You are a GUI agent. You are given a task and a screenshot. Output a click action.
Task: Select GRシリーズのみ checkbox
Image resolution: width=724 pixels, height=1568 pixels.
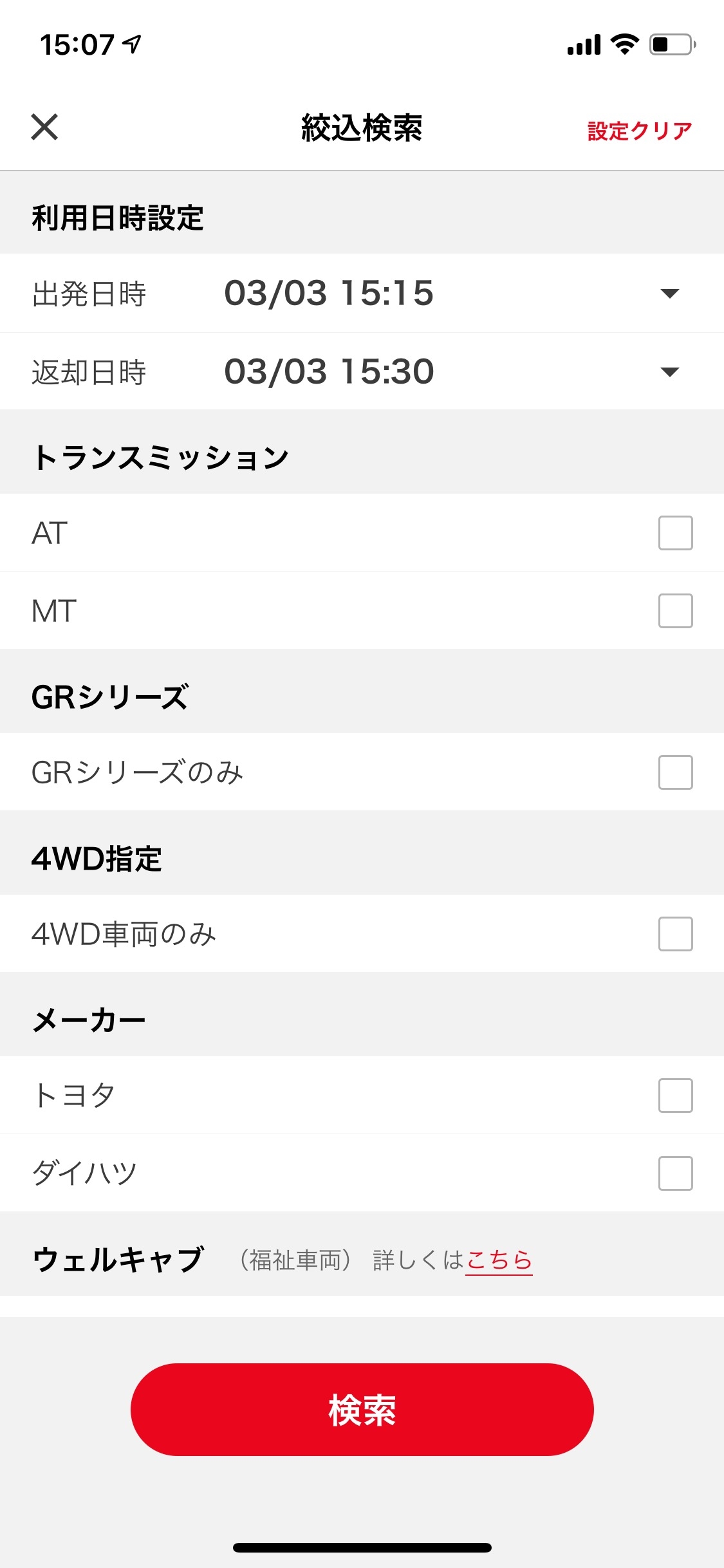tap(675, 772)
